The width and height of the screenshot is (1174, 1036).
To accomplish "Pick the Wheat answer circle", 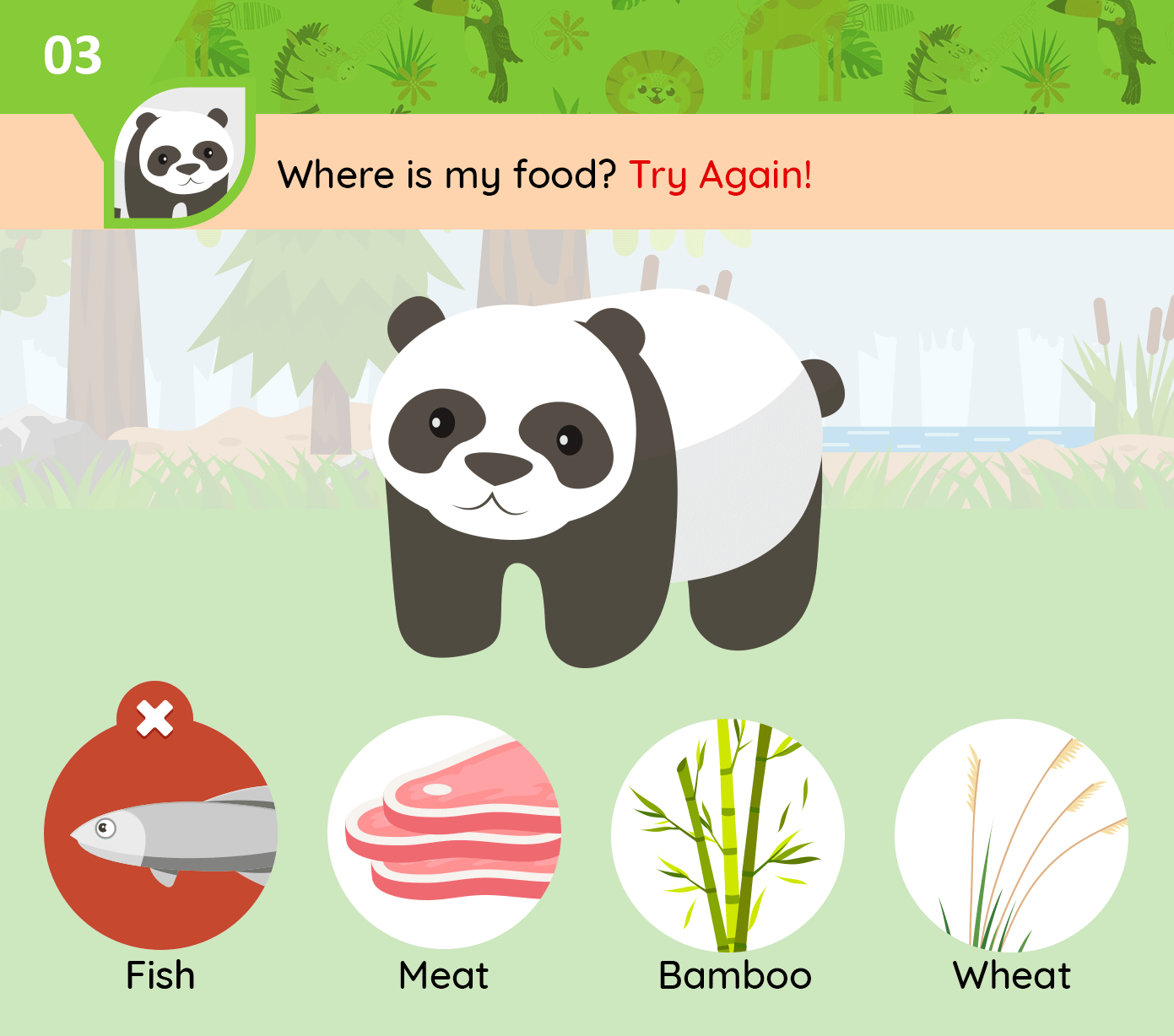I will tap(1011, 834).
